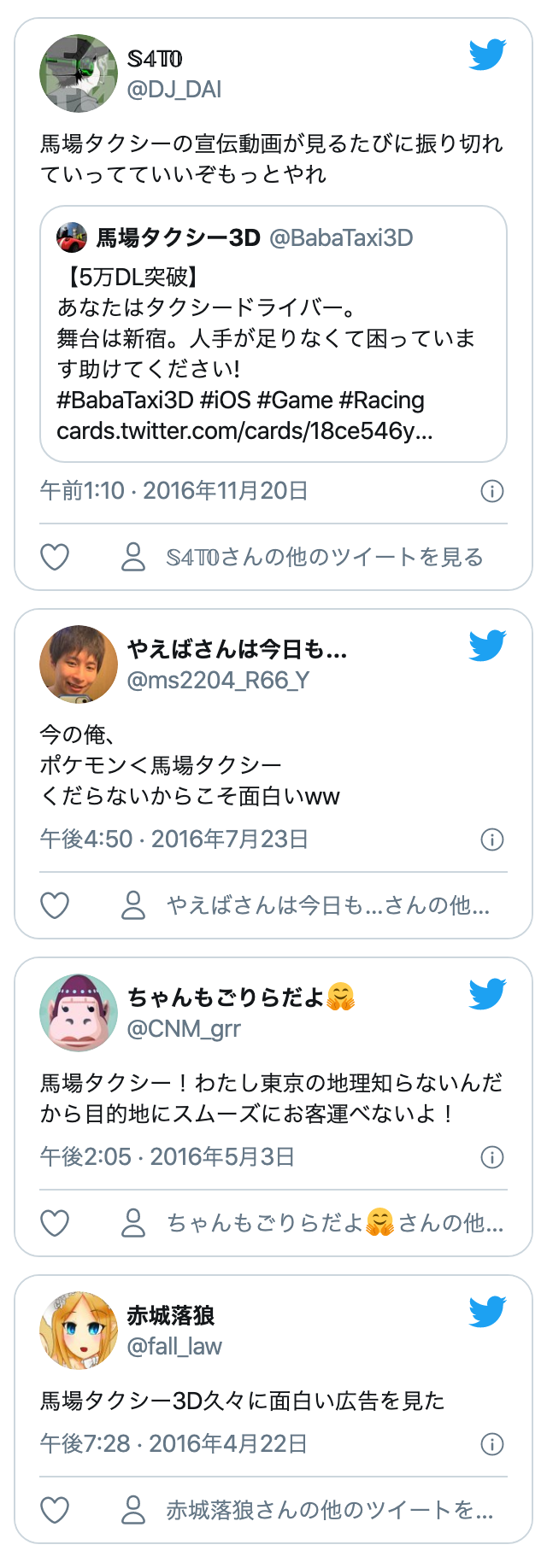Open the @CNM_grr gorilla avatar

(x=79, y=1013)
